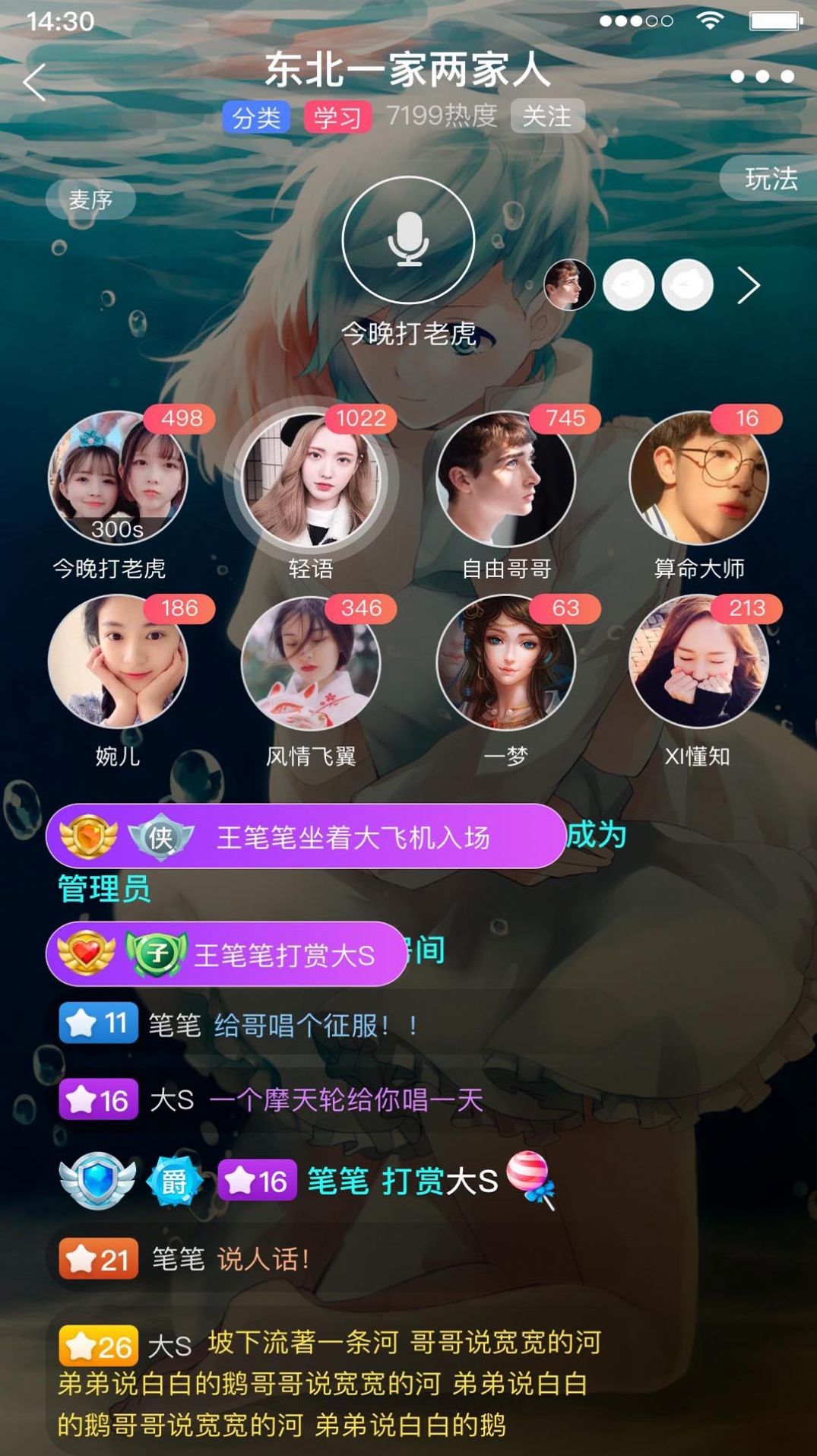Viewport: 817px width, 1456px height.
Task: Tap the 分类 category tag
Action: 256,117
